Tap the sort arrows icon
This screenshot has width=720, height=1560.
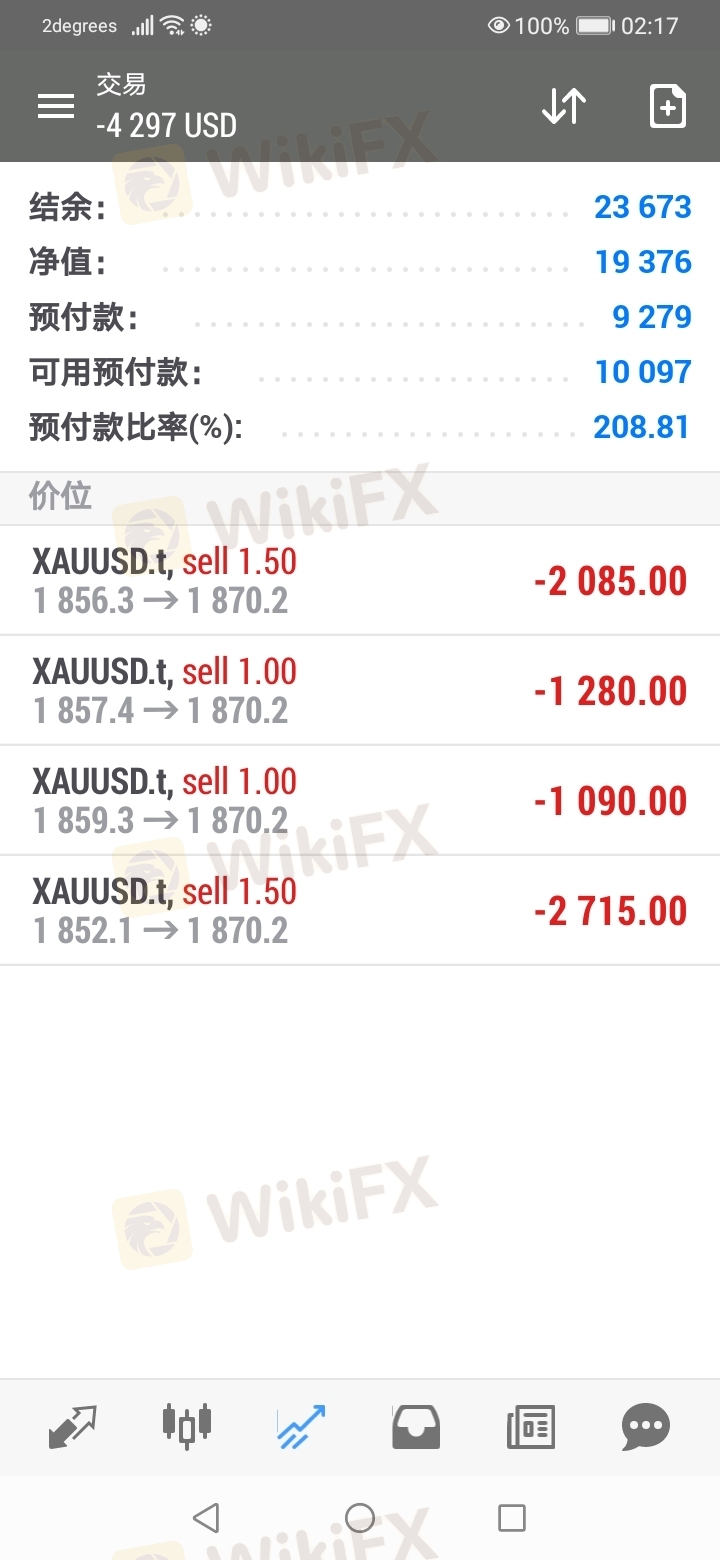coord(564,106)
